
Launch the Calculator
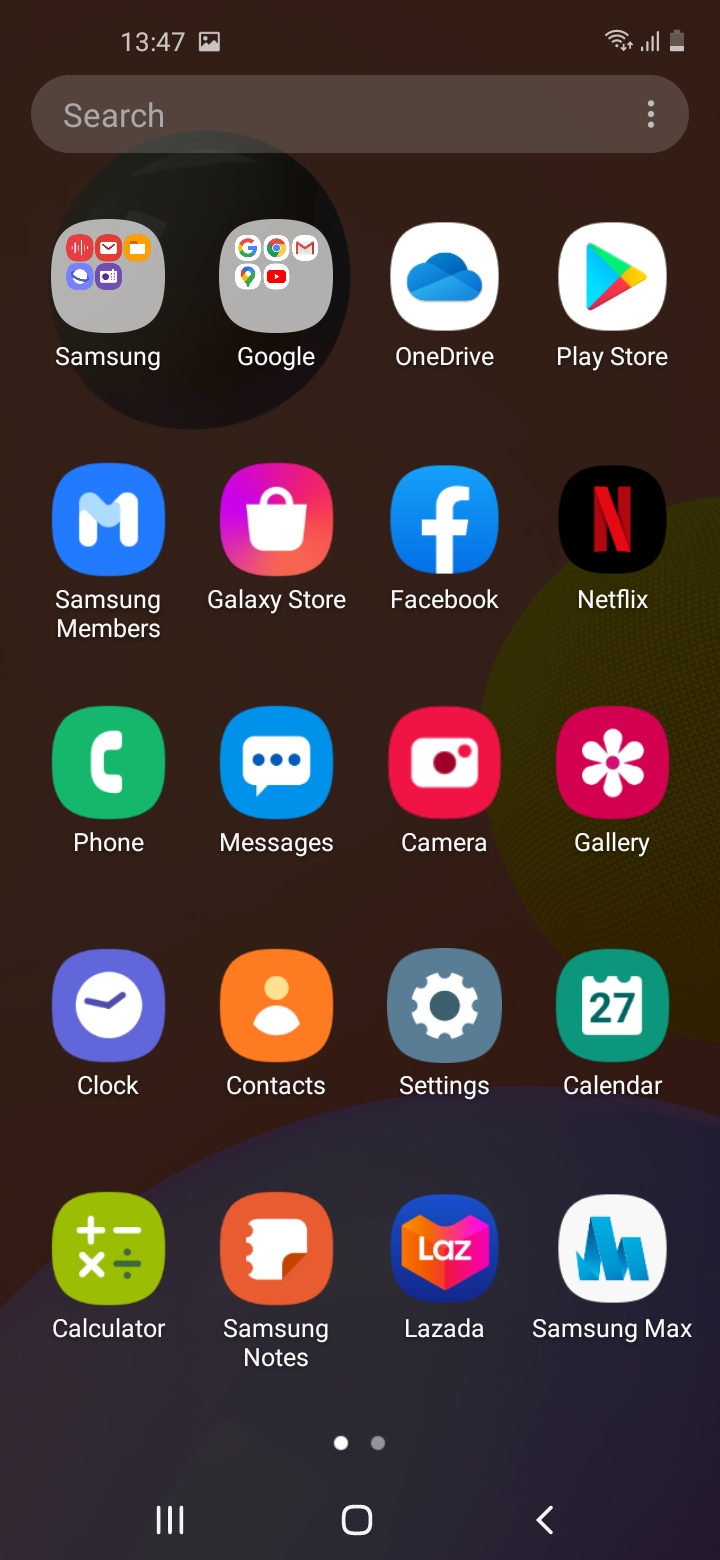coord(108,1249)
